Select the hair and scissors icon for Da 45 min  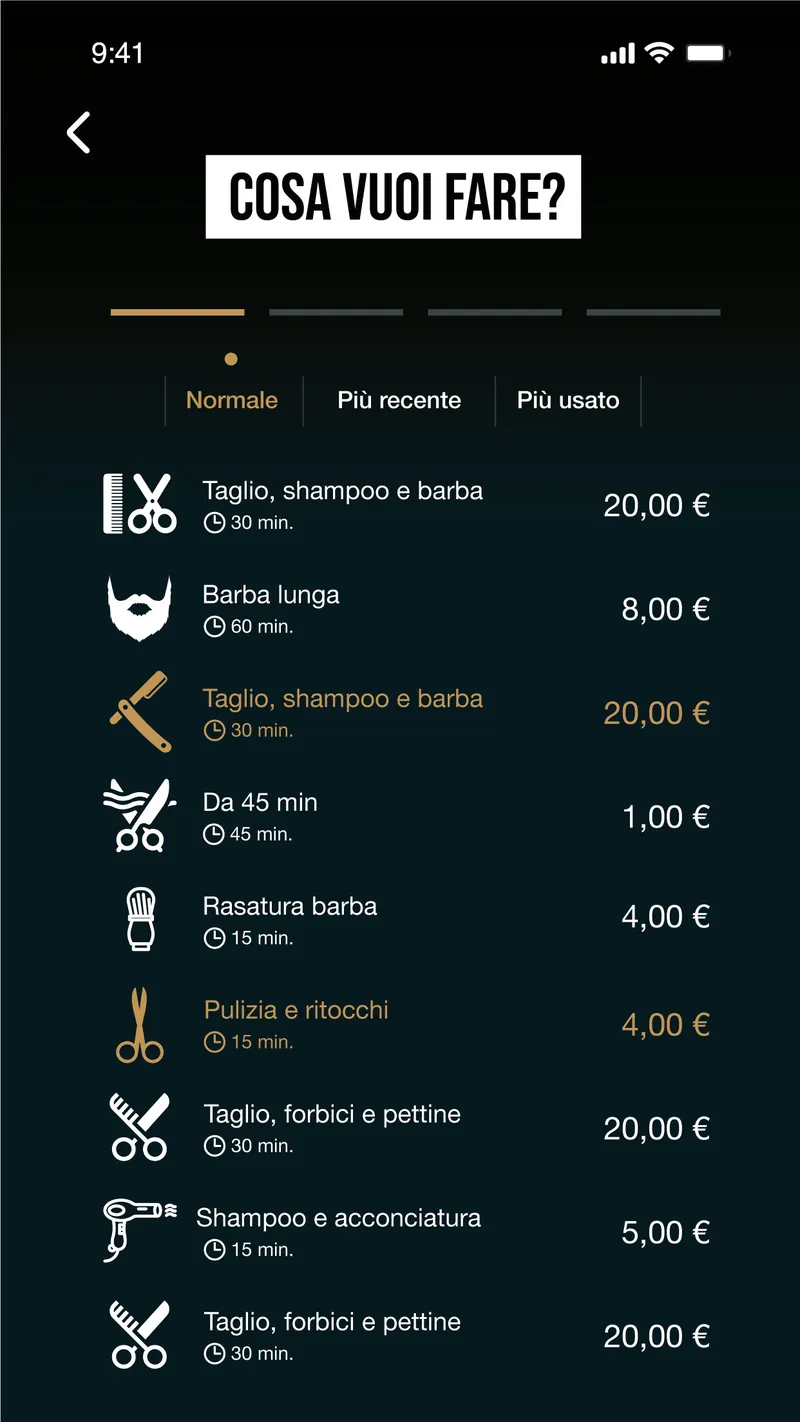tap(139, 816)
